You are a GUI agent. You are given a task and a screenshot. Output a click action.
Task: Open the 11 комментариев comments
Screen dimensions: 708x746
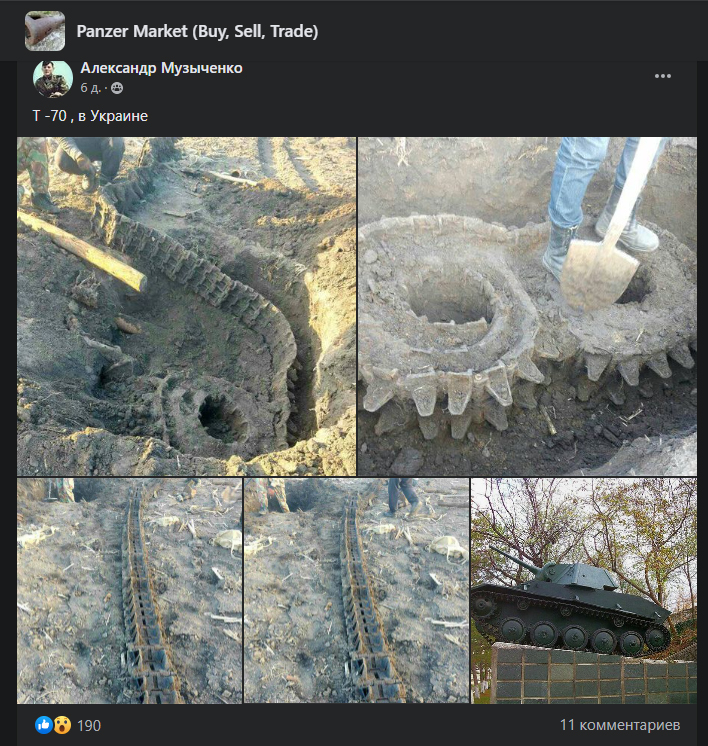click(620, 724)
